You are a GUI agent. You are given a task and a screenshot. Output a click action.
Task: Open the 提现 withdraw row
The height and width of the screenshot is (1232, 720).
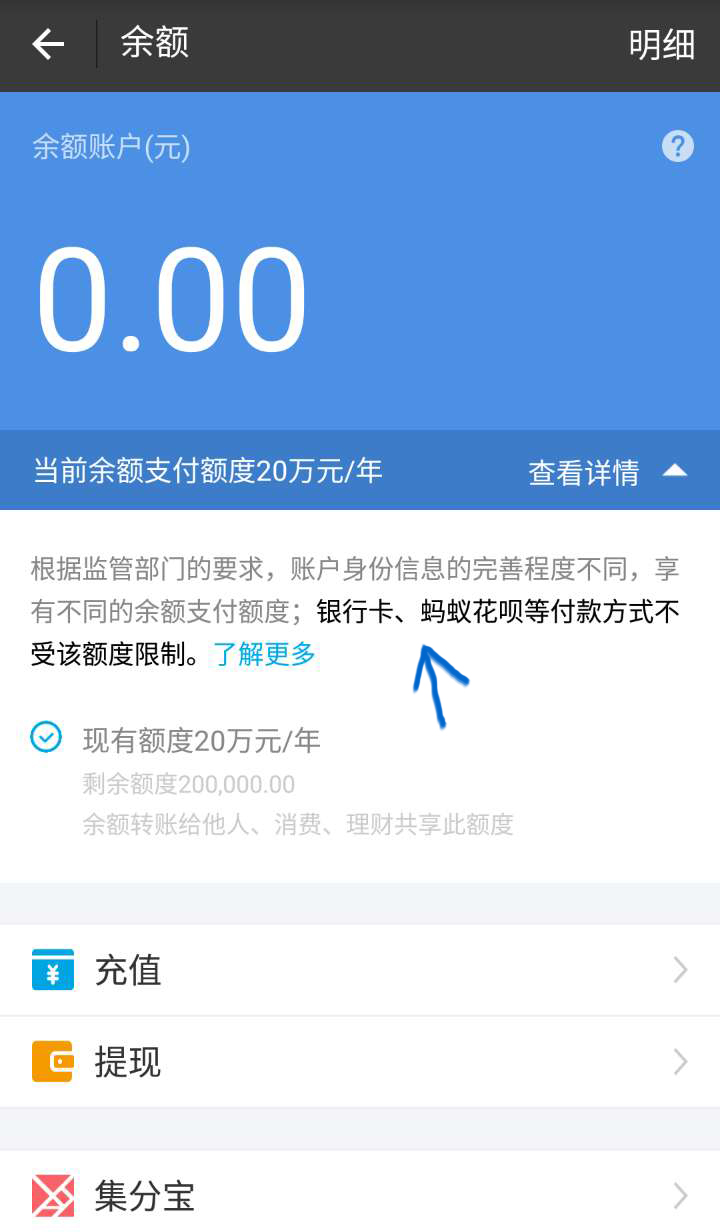point(360,1062)
